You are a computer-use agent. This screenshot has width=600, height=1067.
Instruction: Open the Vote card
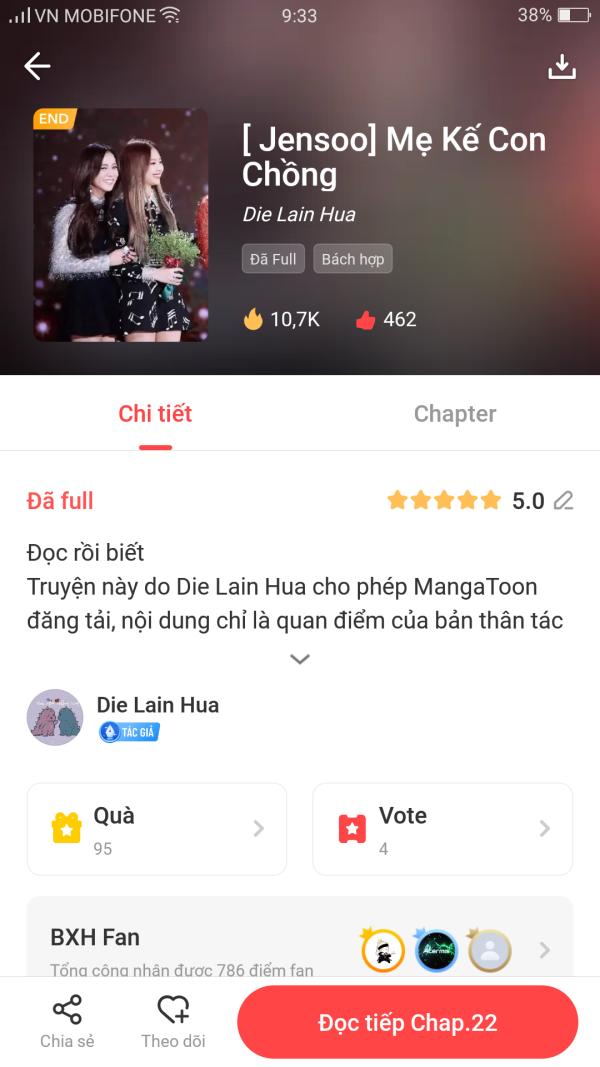point(442,829)
